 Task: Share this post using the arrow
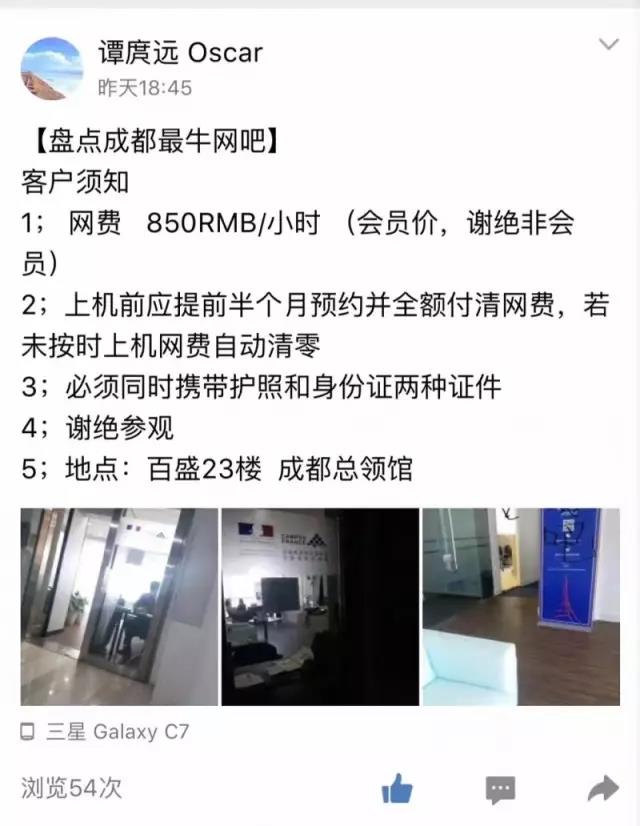(603, 790)
